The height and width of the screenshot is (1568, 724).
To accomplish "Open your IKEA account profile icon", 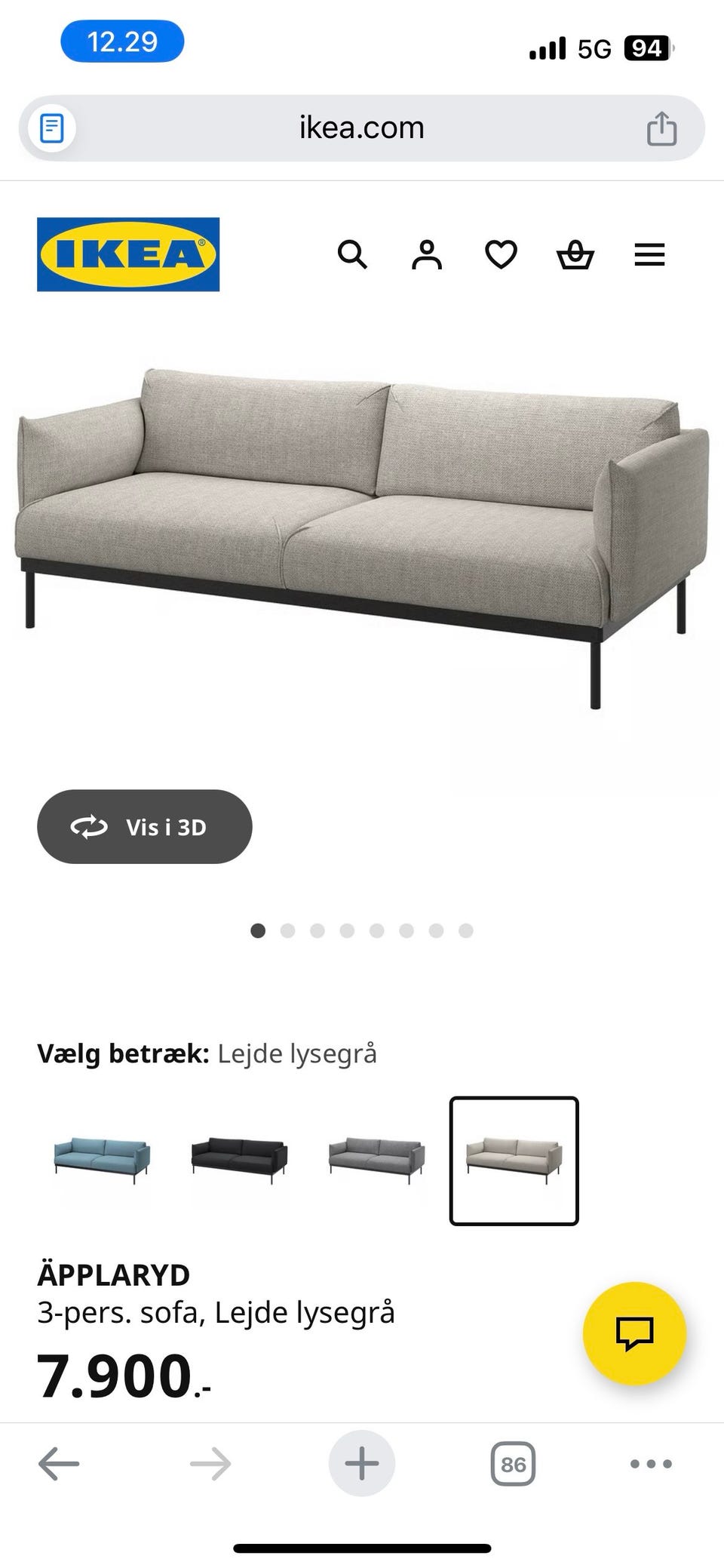I will click(426, 255).
